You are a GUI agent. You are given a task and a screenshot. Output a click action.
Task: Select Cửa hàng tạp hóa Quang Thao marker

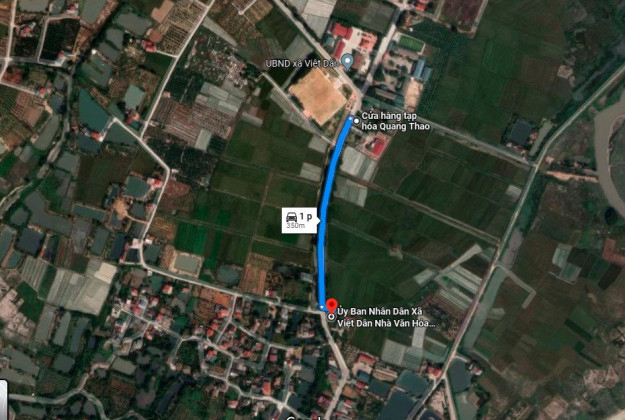click(353, 121)
